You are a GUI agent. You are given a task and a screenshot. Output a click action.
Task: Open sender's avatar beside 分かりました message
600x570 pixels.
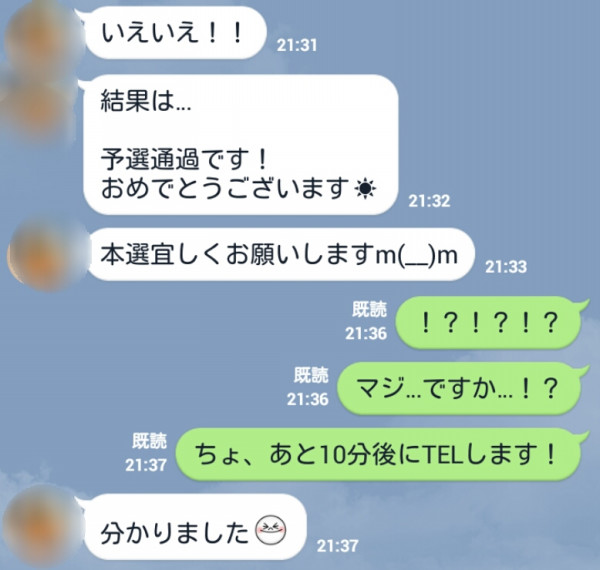(x=40, y=527)
